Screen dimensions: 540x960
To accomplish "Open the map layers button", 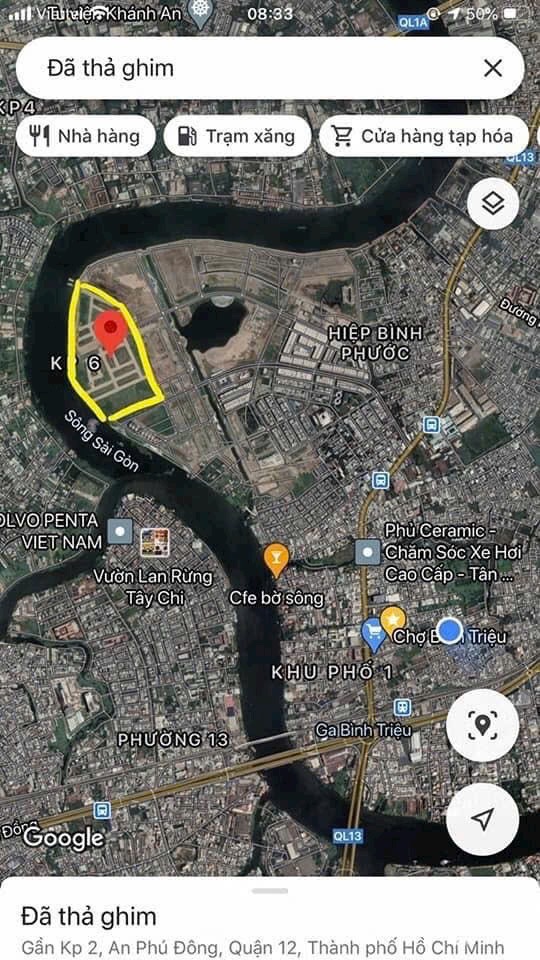I will click(x=493, y=204).
